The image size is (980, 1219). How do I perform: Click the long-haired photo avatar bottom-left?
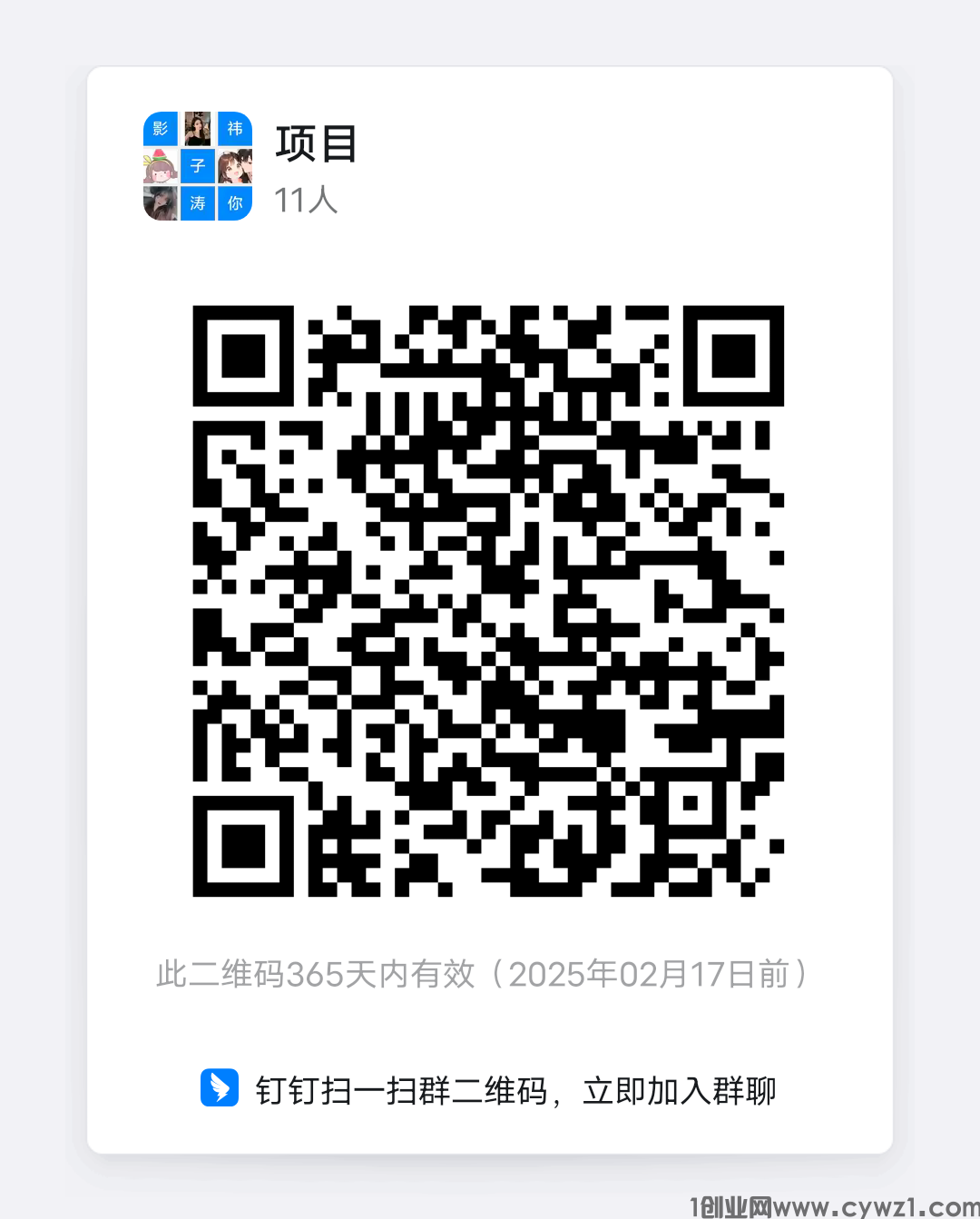tap(160, 202)
